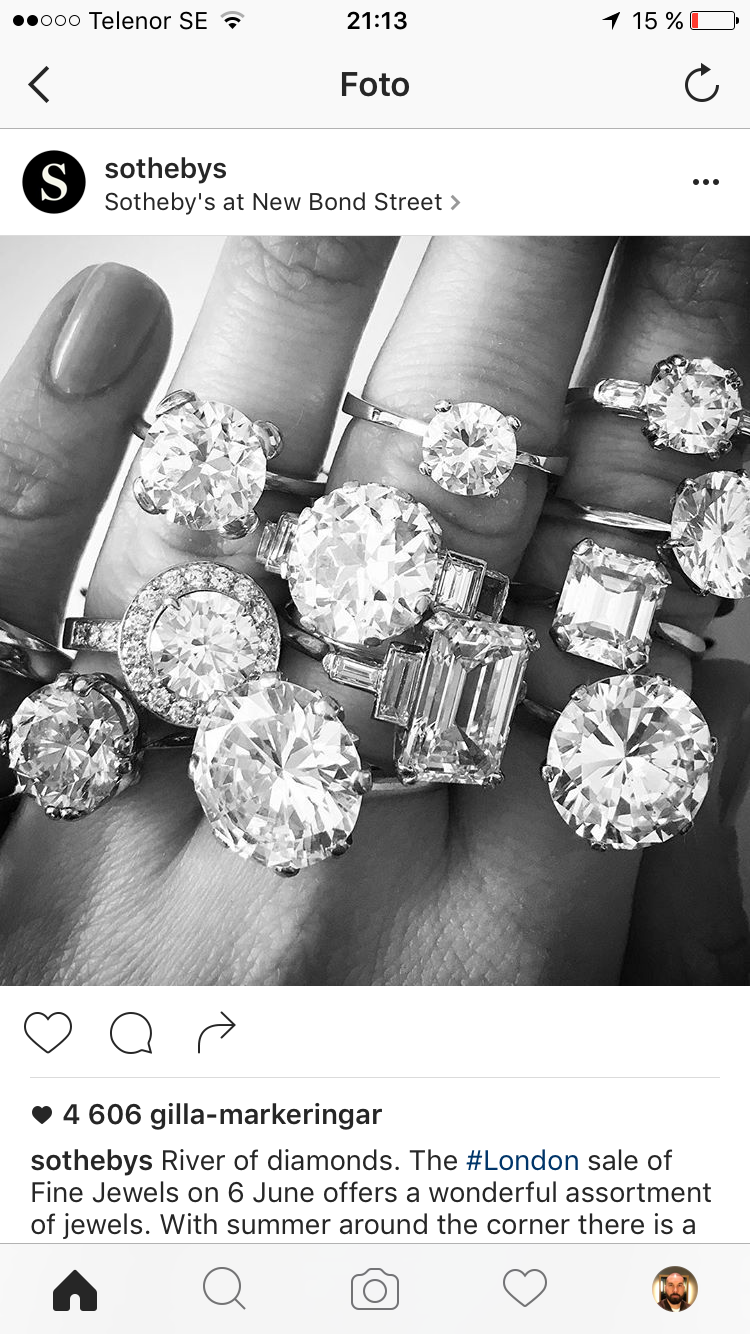Image resolution: width=750 pixels, height=1334 pixels.
Task: Go back from the Foto screen
Action: [39, 85]
